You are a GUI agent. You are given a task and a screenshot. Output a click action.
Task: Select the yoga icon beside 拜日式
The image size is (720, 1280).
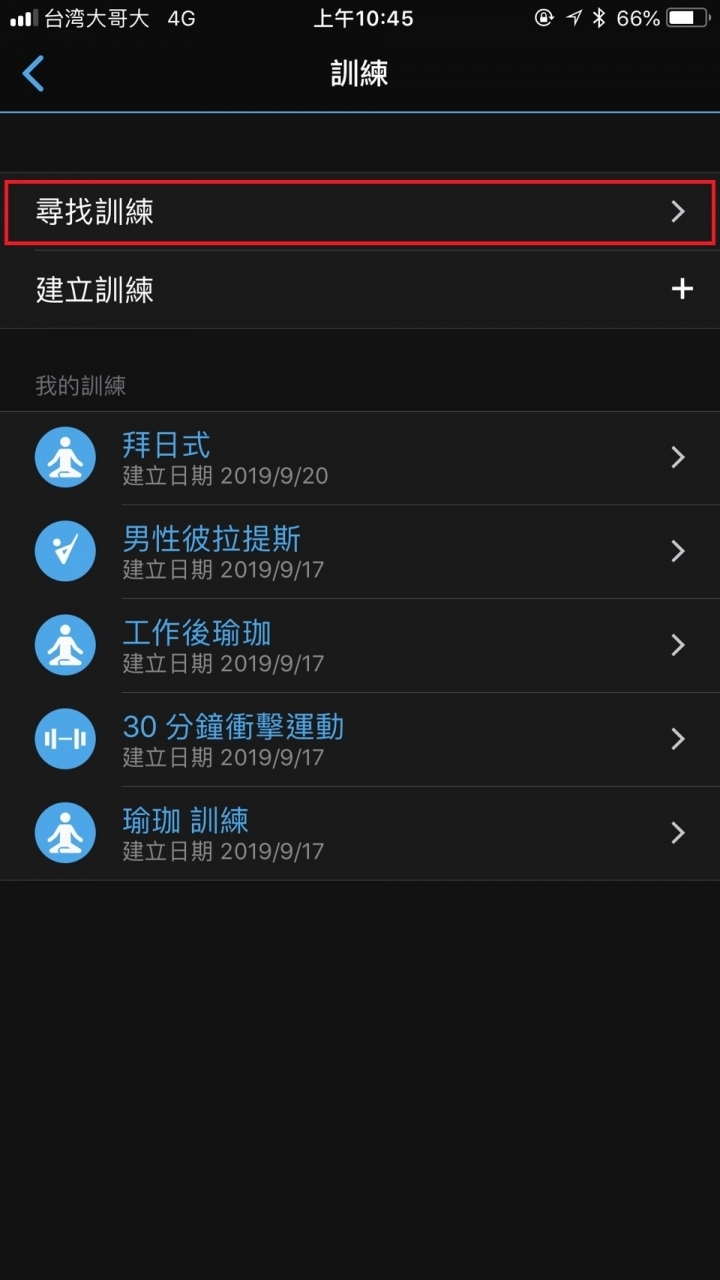[x=65, y=457]
